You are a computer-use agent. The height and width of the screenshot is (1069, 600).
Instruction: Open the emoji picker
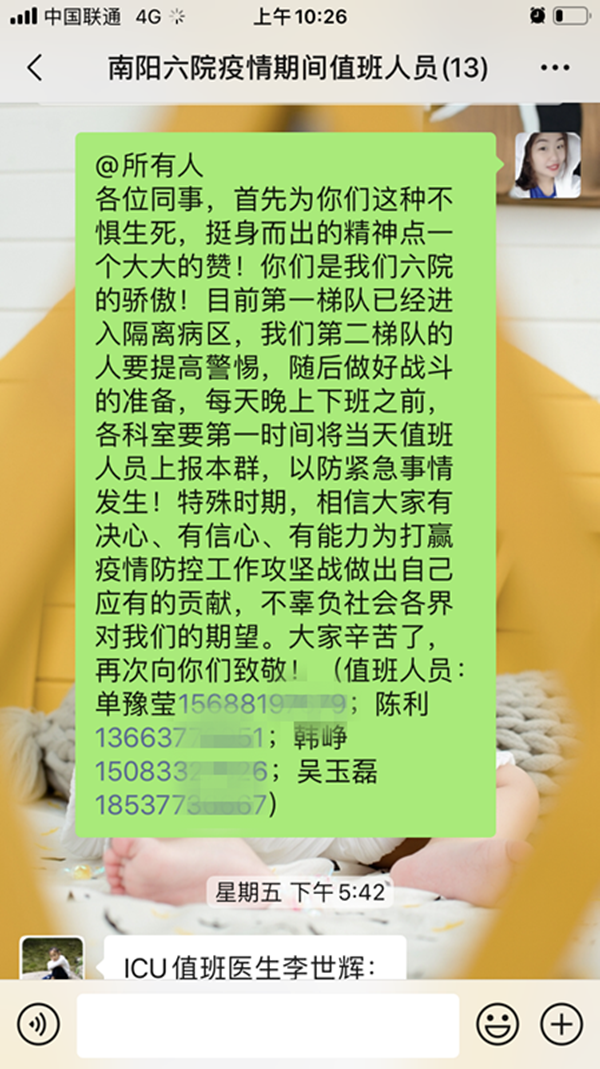(x=497, y=1024)
